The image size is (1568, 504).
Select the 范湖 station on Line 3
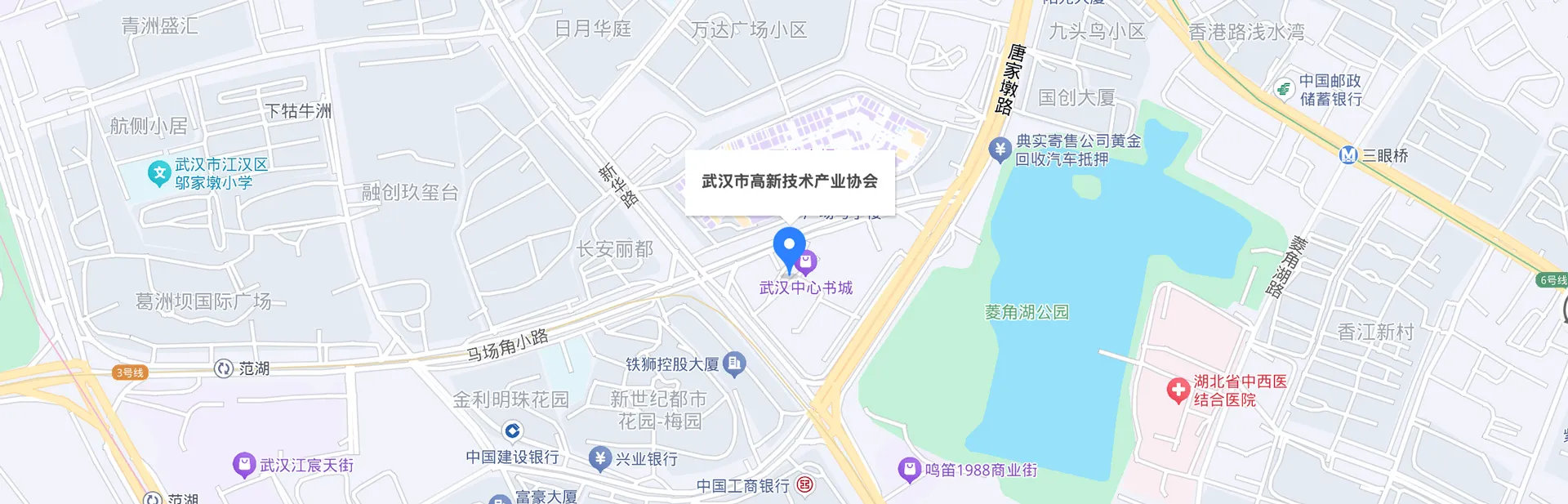(x=224, y=368)
